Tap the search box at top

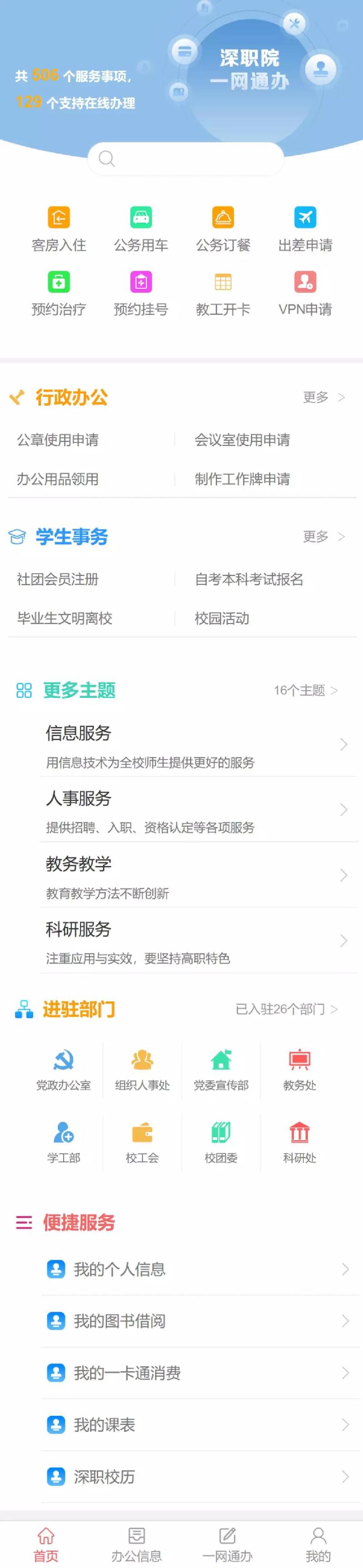186,159
